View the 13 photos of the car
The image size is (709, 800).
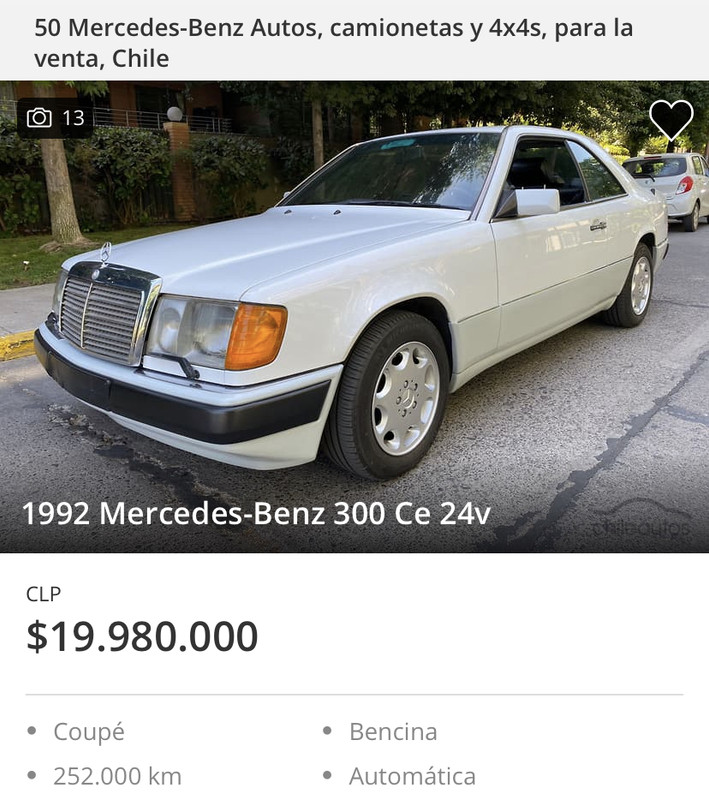(x=55, y=118)
